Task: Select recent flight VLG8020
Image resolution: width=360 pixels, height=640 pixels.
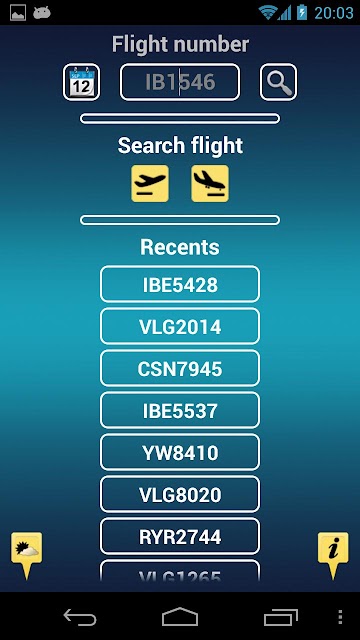Action: pyautogui.click(x=180, y=494)
